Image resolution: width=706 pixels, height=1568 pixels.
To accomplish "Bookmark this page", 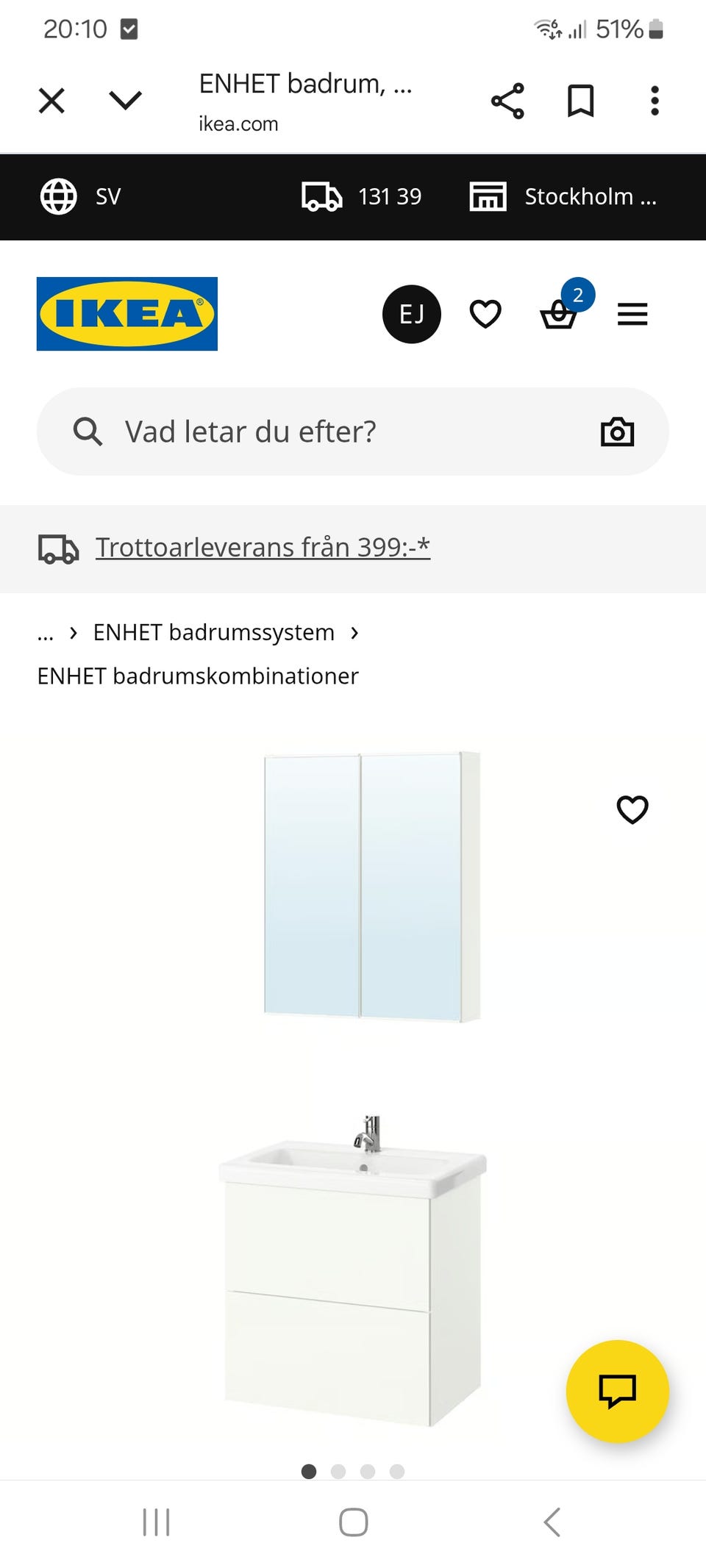I will click(x=580, y=101).
